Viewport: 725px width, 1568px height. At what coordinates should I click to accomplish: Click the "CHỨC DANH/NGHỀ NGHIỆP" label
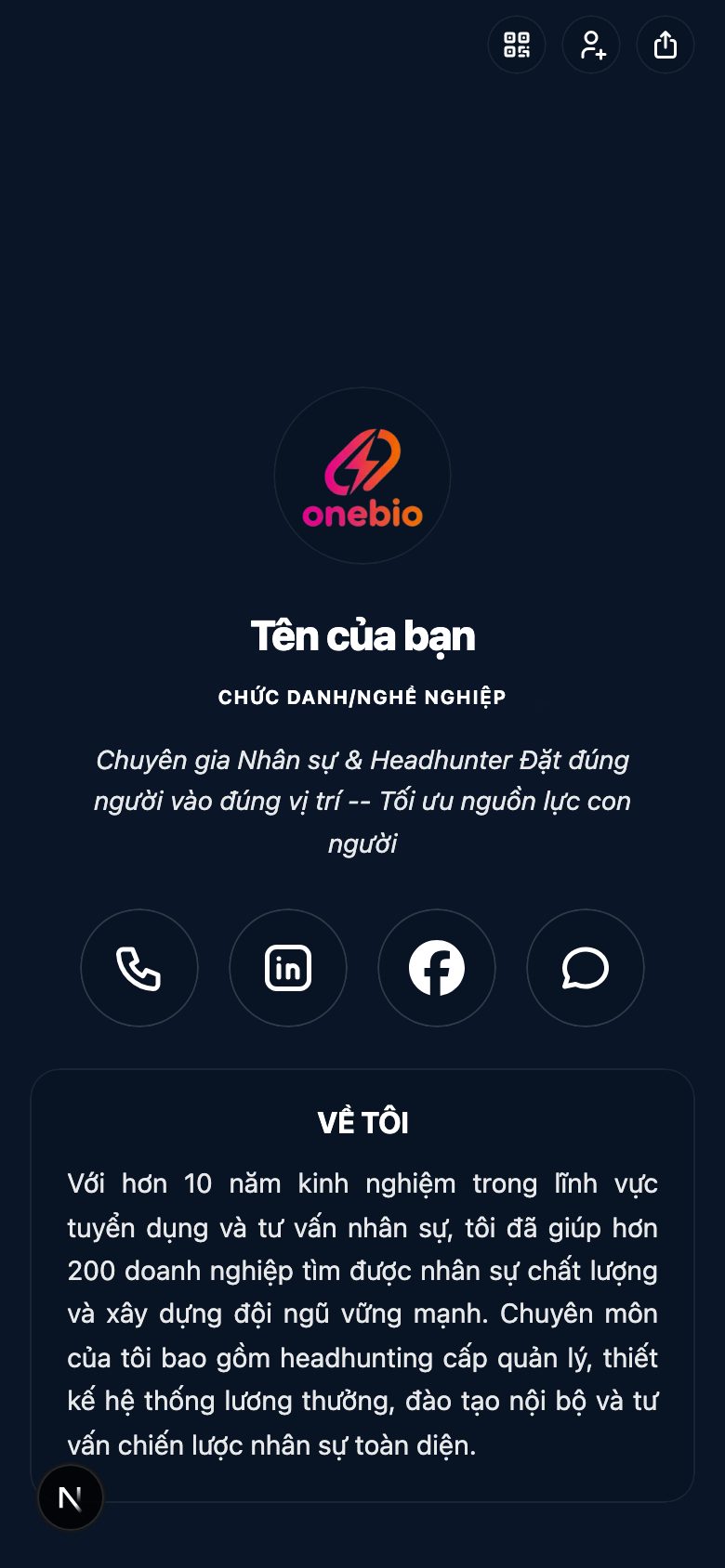tap(362, 697)
